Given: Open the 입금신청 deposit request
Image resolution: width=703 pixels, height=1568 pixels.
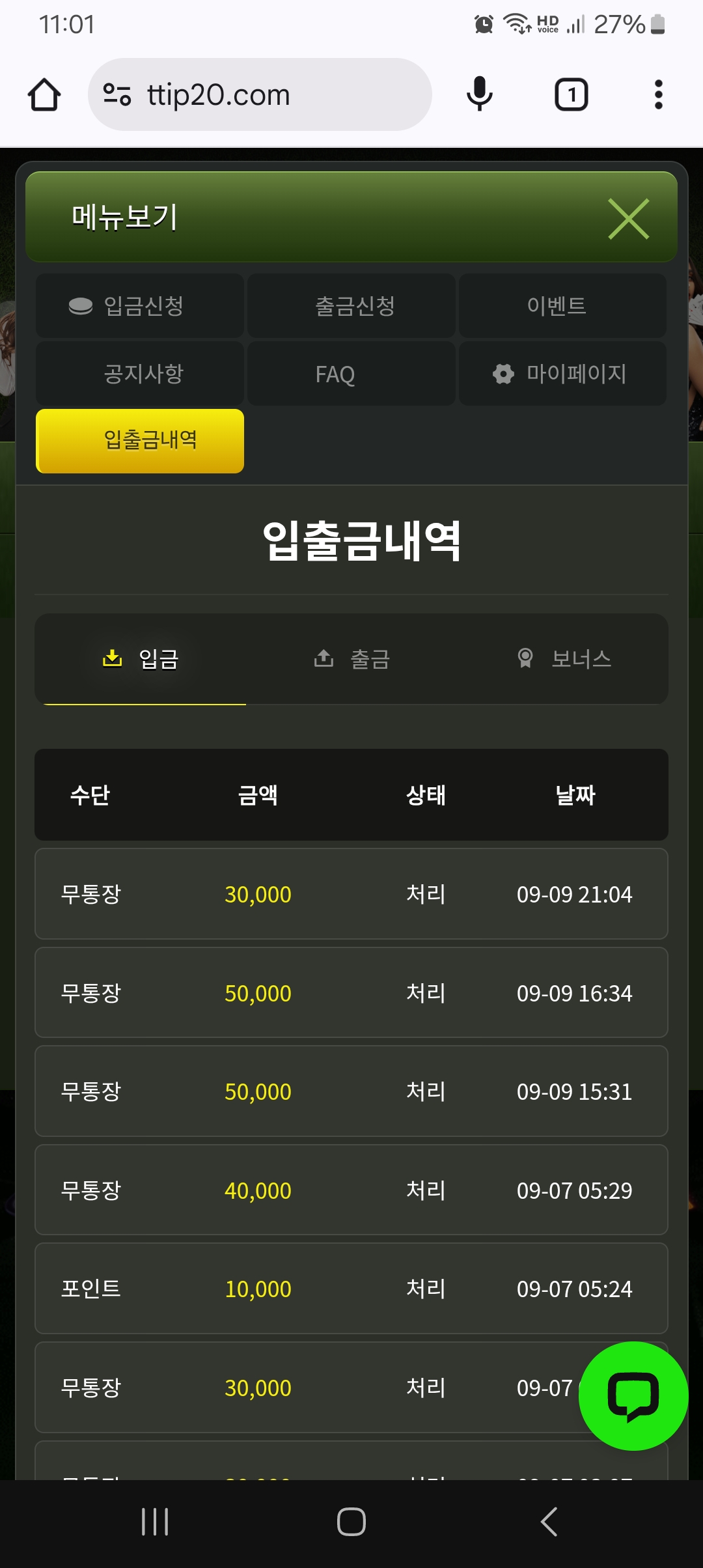Looking at the screenshot, I should [x=140, y=306].
